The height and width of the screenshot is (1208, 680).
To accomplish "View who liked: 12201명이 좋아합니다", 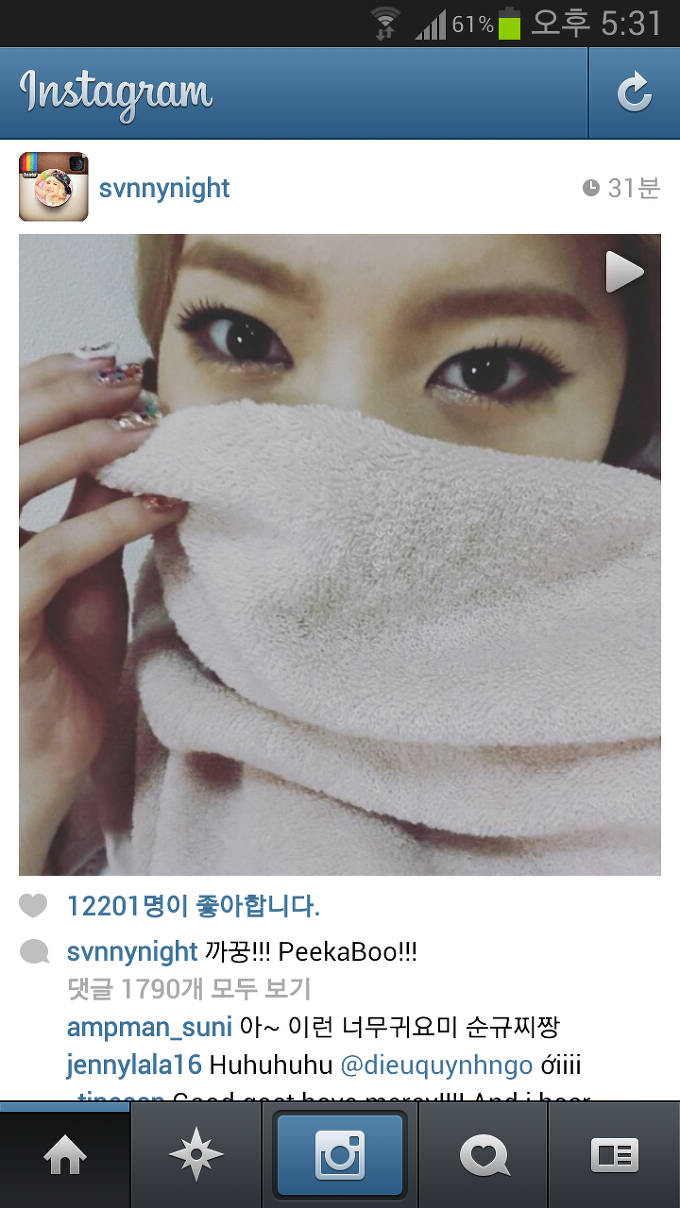I will tap(193, 907).
